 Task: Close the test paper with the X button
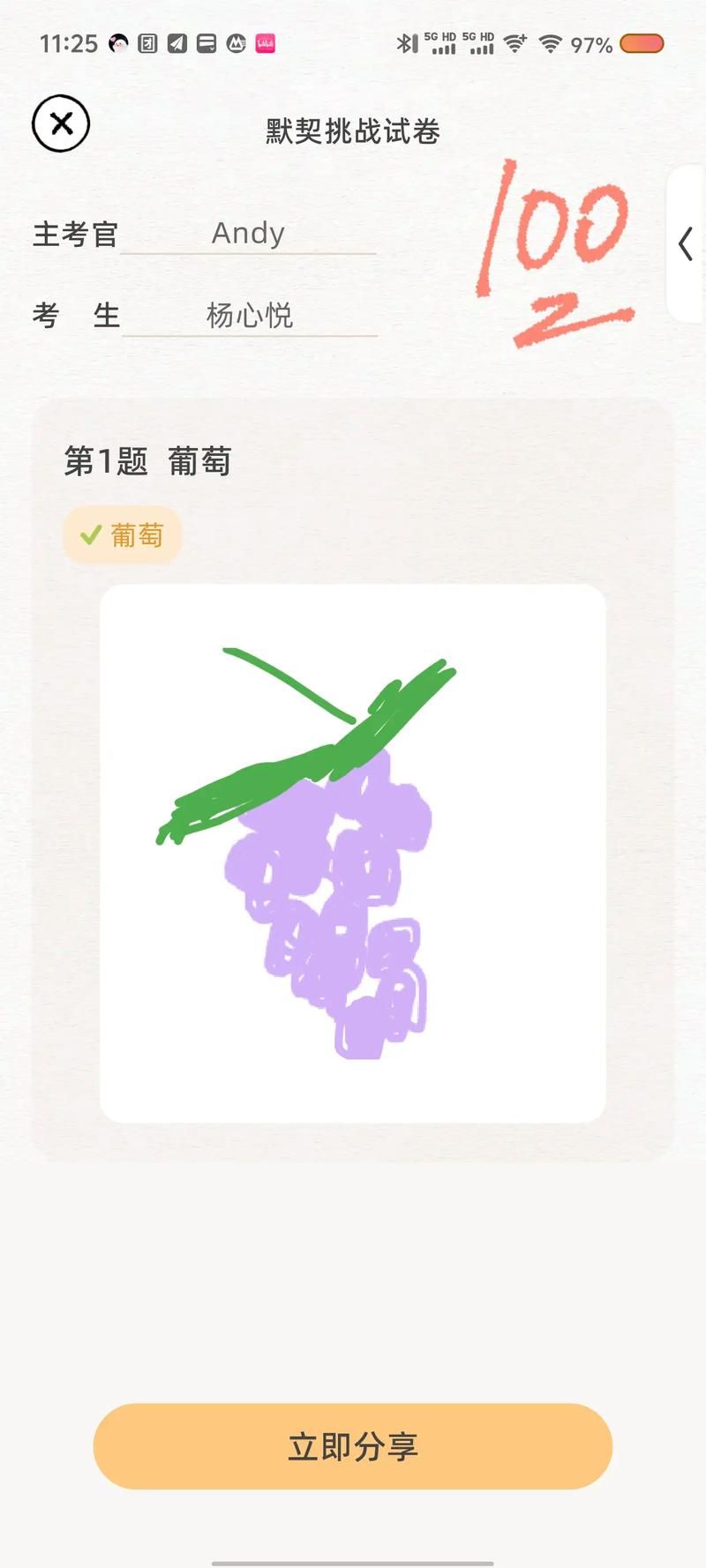[60, 124]
